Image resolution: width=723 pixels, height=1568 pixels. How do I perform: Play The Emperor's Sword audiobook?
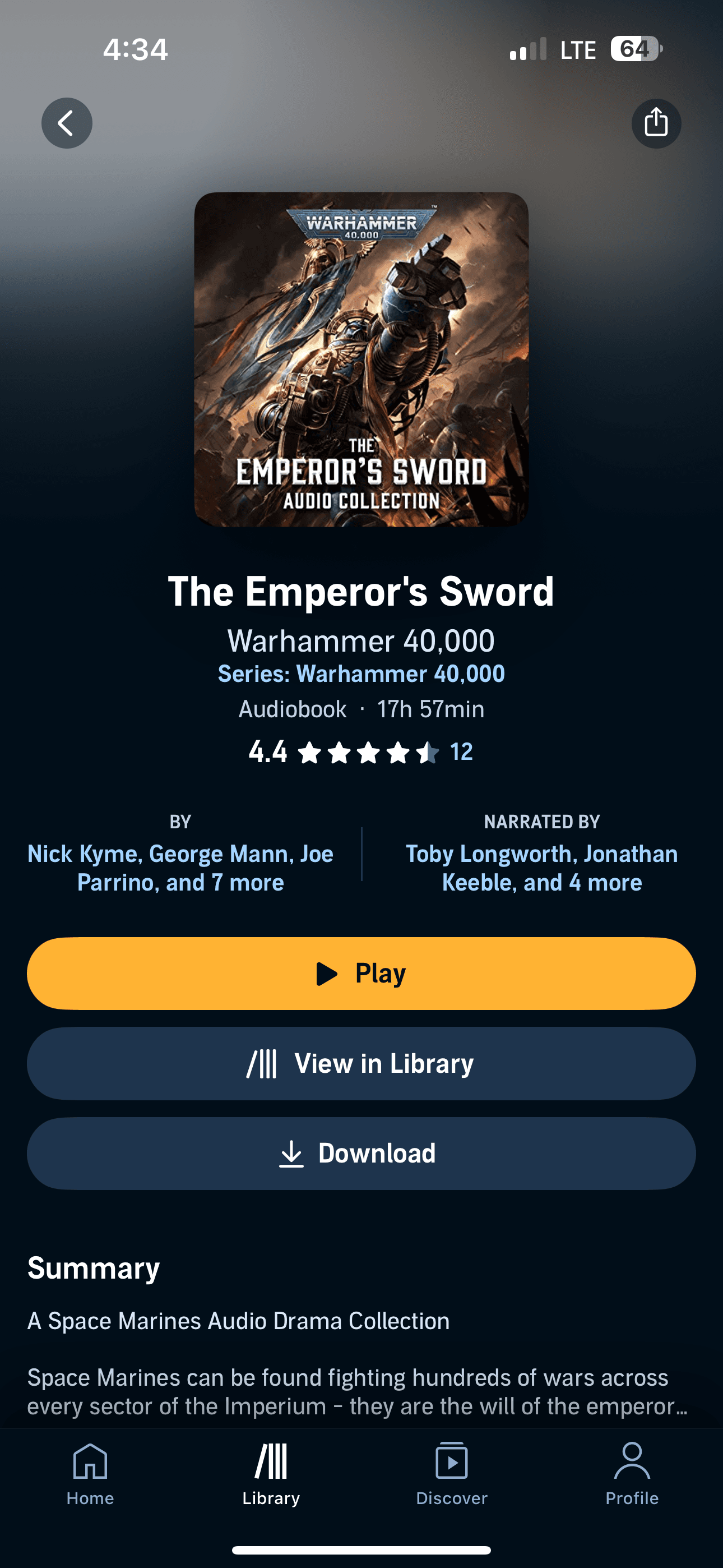point(361,974)
